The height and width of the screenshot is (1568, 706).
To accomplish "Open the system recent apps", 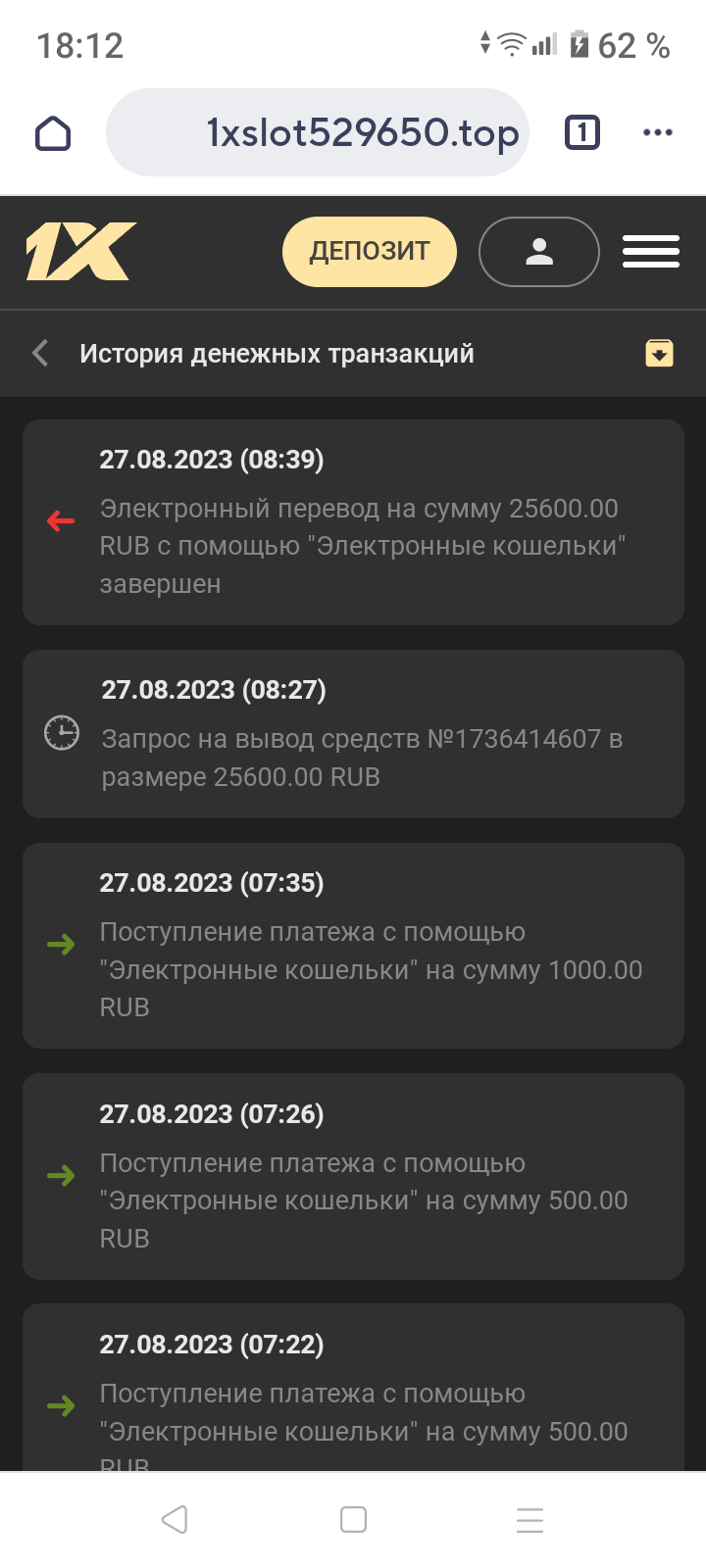I will pyautogui.click(x=529, y=1520).
